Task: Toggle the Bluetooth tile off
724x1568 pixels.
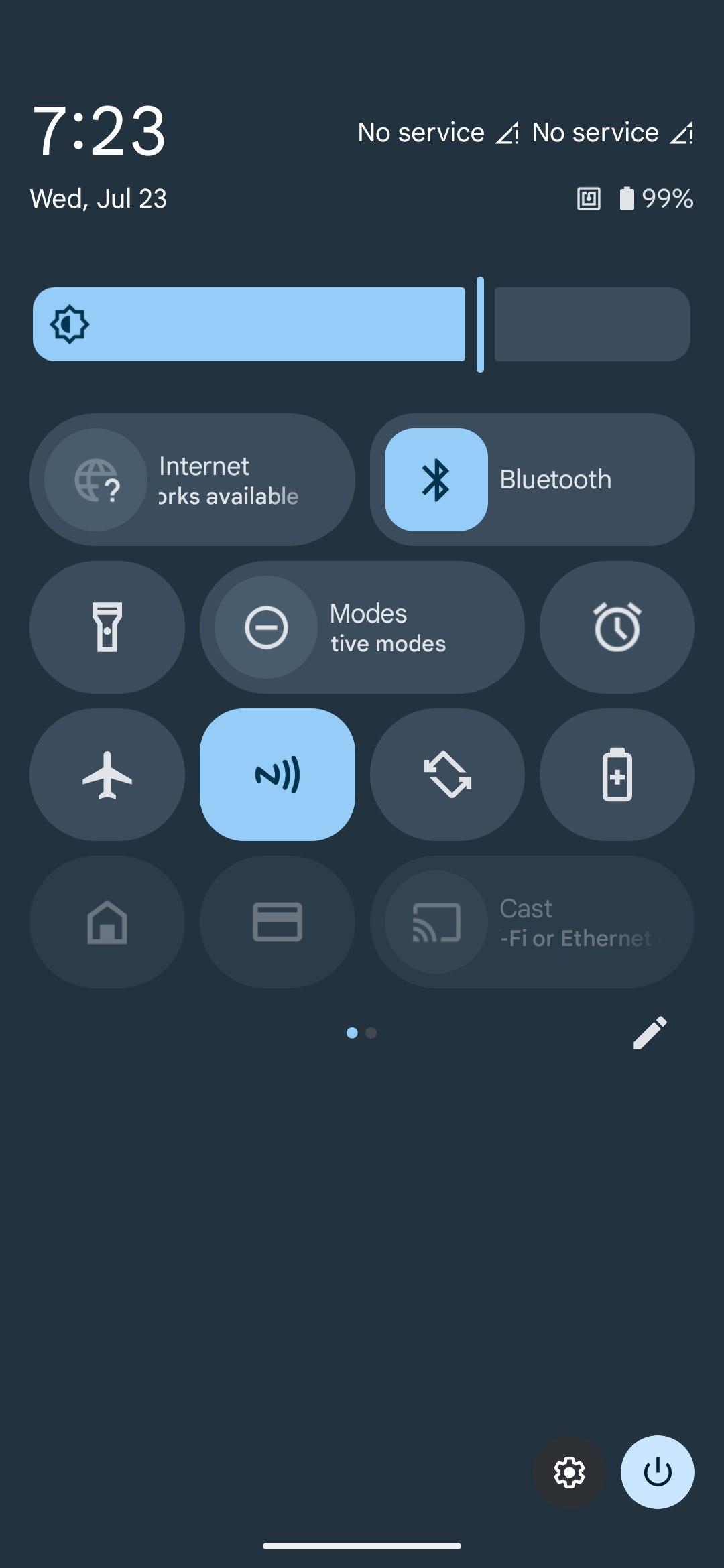Action: point(436,480)
